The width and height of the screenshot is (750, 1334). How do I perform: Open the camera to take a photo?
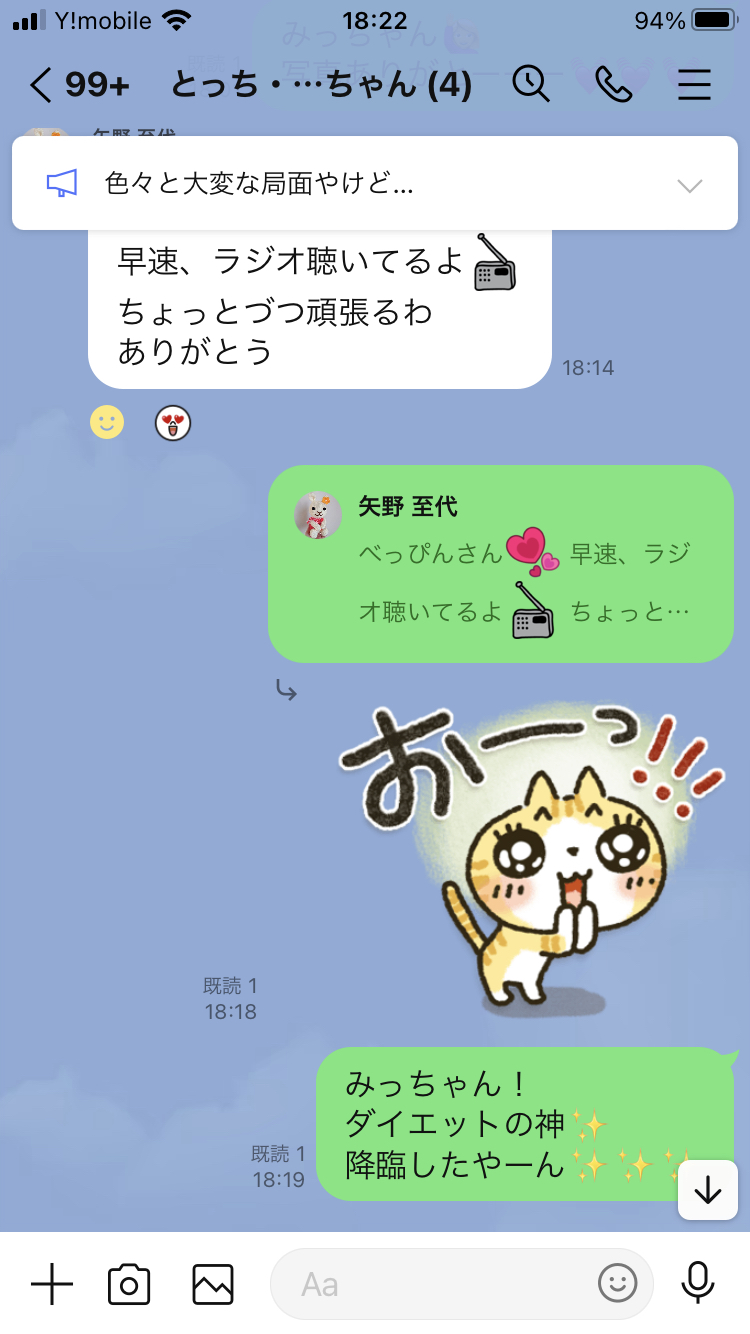pyautogui.click(x=129, y=1284)
